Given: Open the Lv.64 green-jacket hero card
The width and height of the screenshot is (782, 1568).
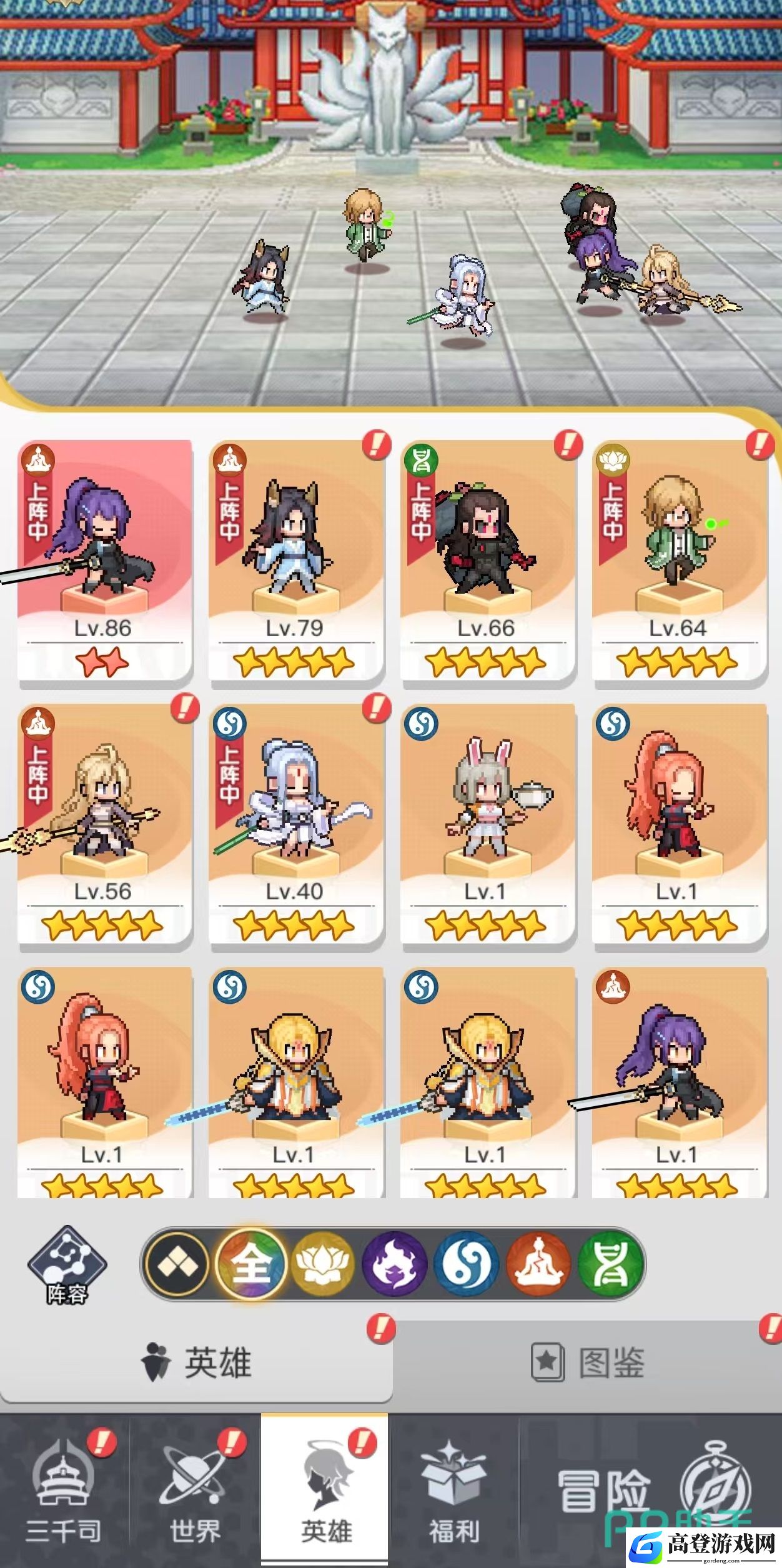Looking at the screenshot, I should [679, 559].
